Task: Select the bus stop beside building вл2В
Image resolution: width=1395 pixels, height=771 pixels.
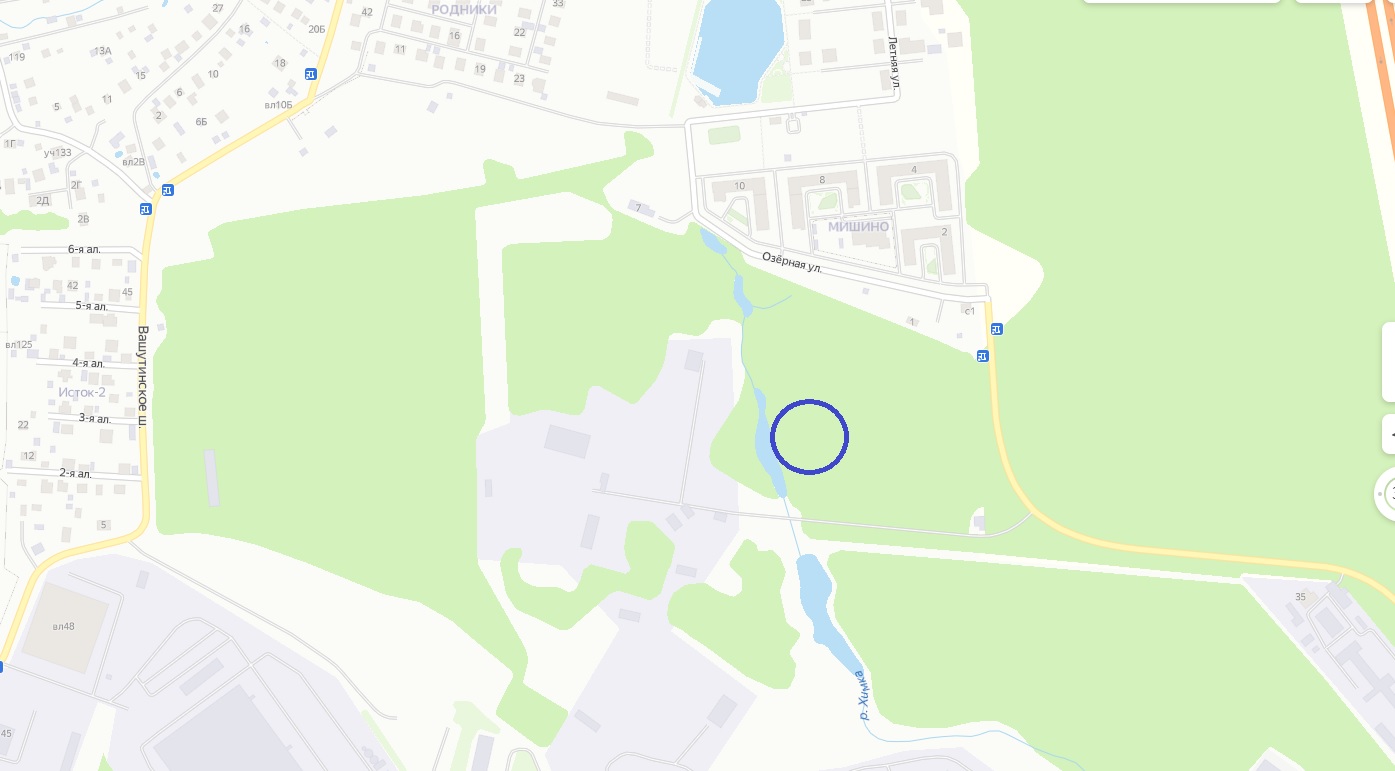Action: (168, 190)
